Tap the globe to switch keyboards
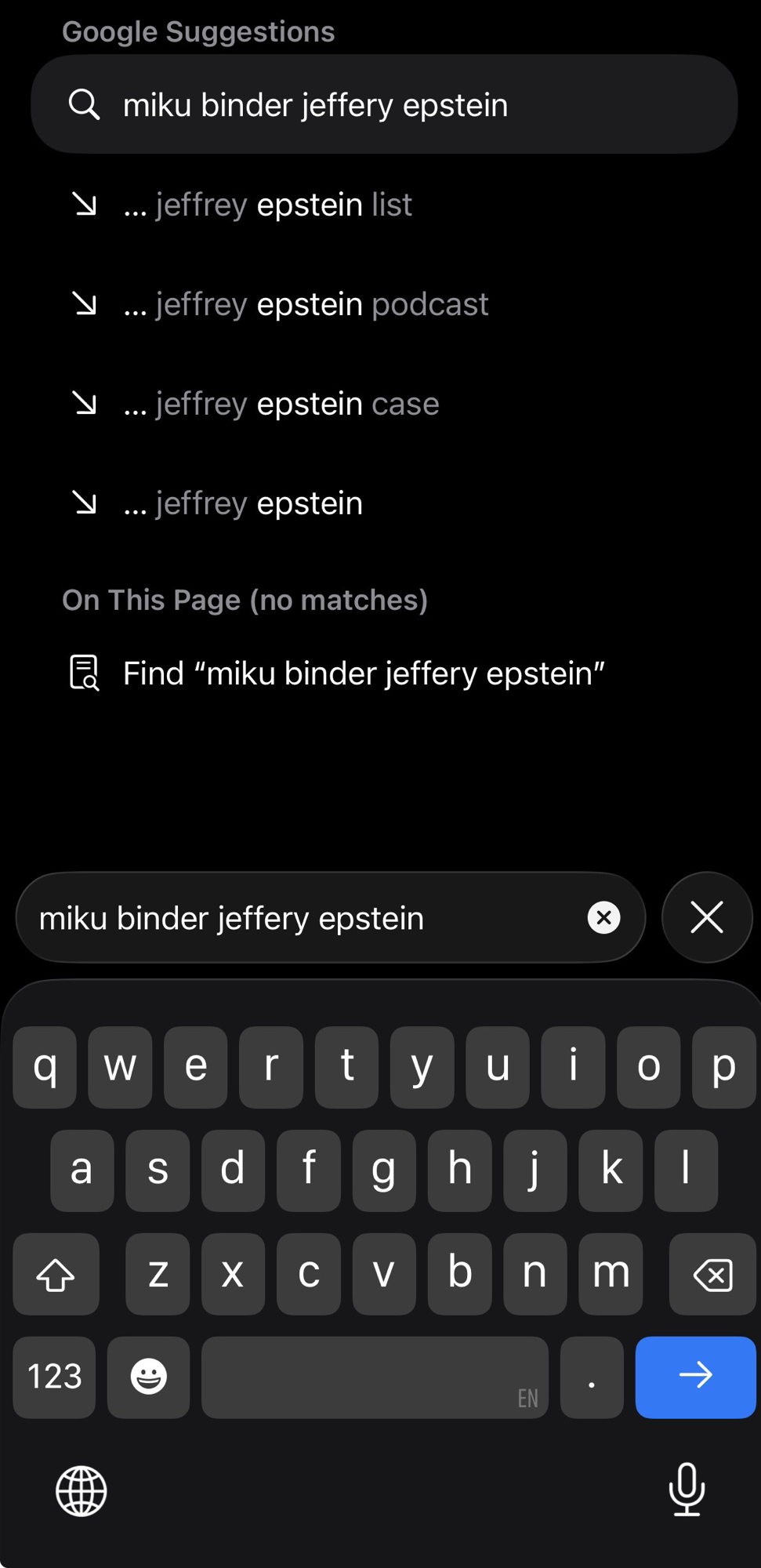The width and height of the screenshot is (761, 1568). pyautogui.click(x=82, y=1490)
